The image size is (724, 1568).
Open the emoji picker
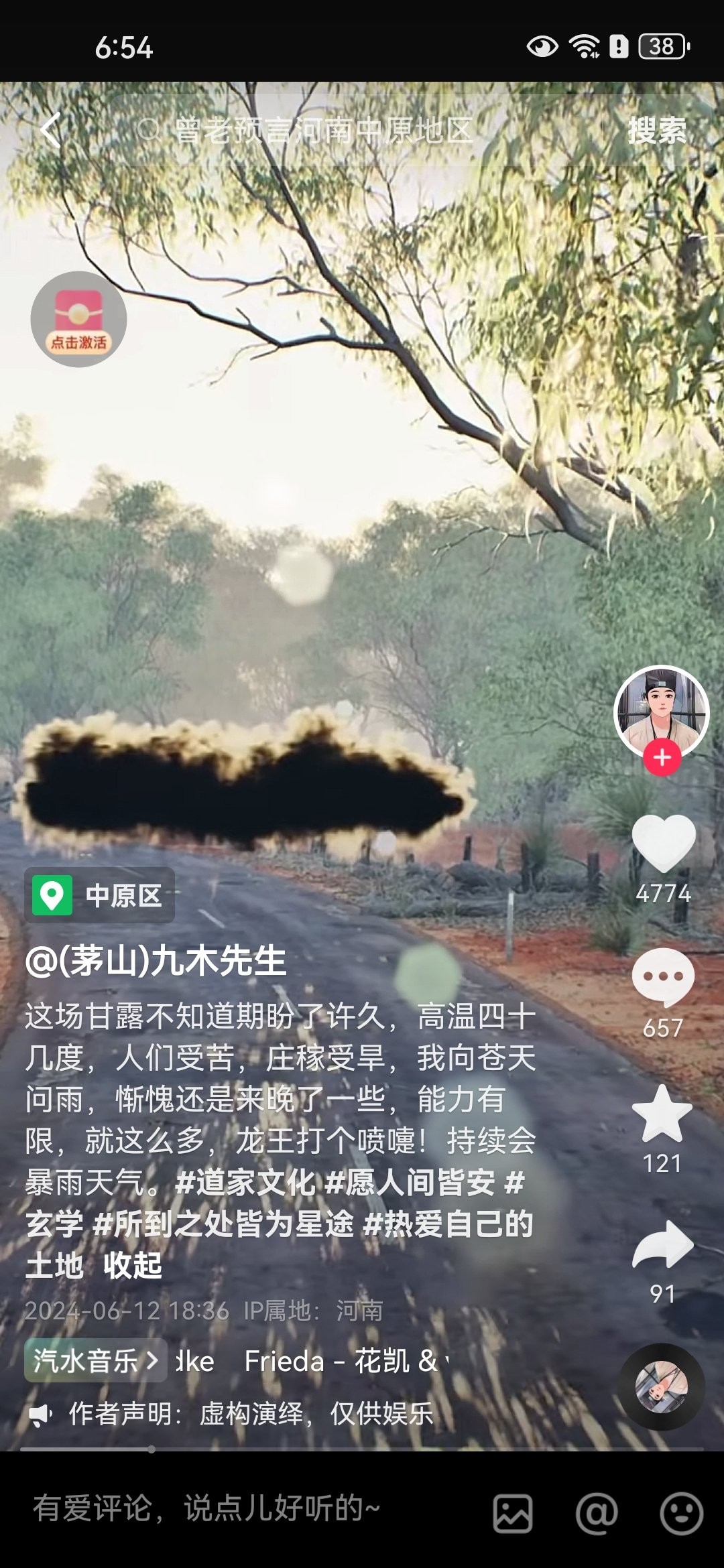[x=681, y=1513]
